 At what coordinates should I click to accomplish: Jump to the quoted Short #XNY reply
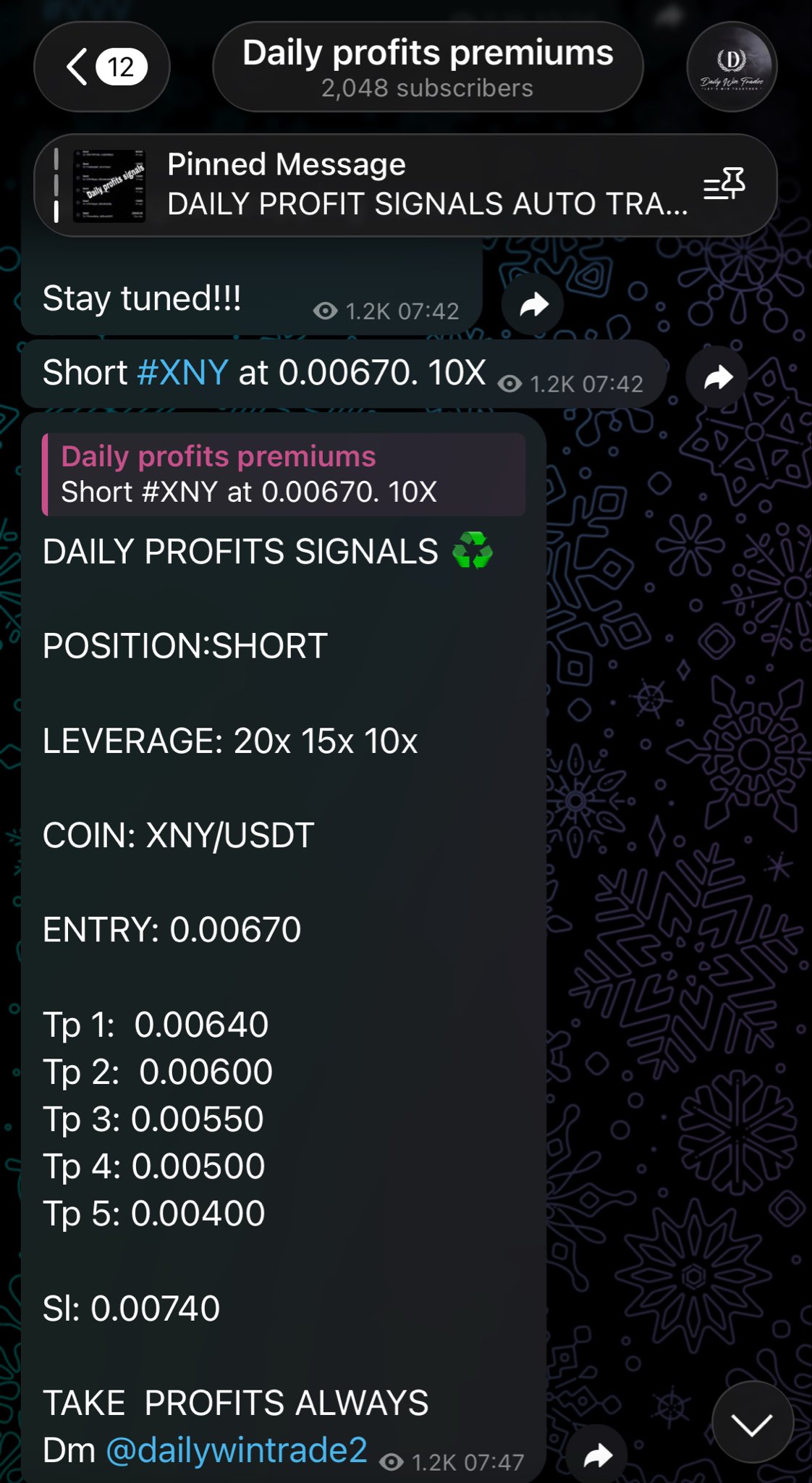(284, 475)
